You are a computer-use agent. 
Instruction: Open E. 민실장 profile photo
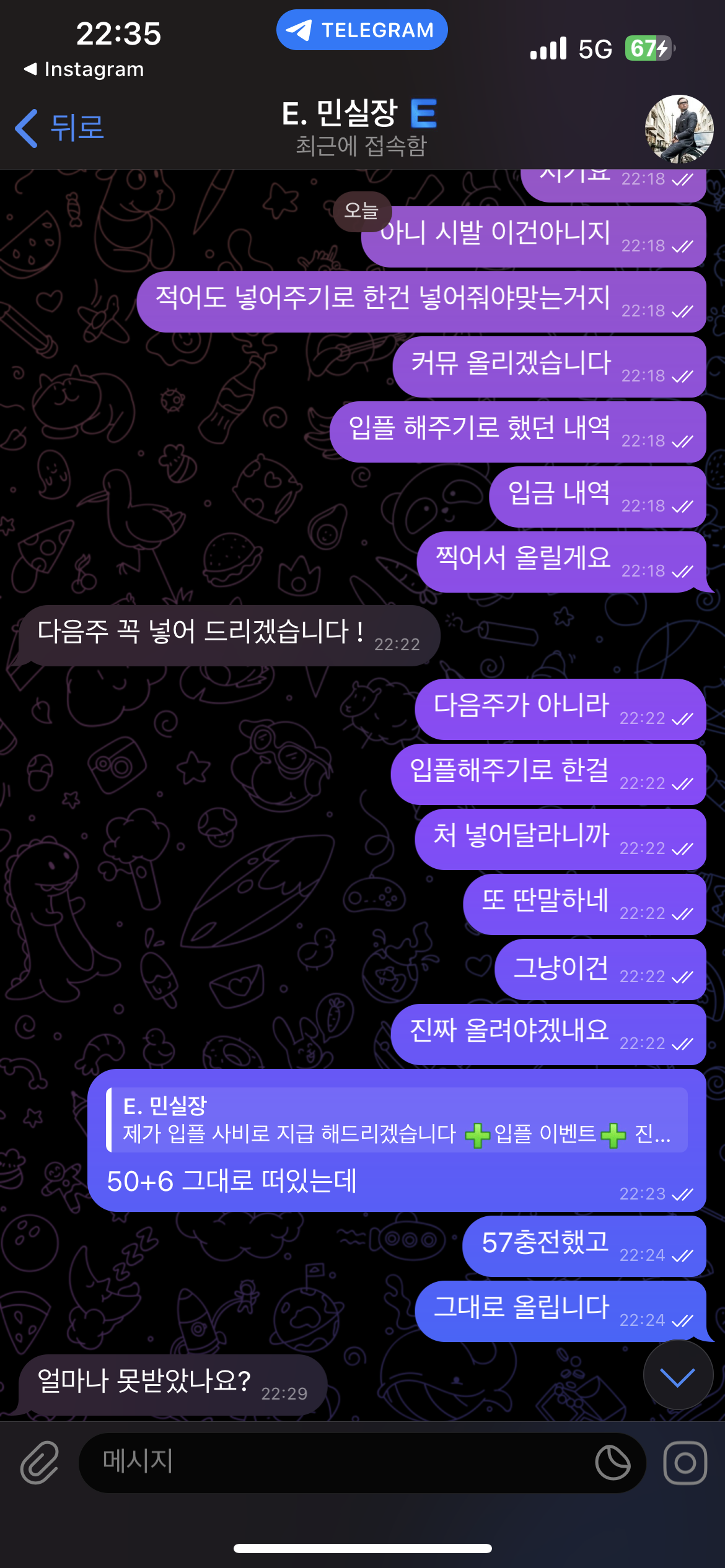click(679, 129)
